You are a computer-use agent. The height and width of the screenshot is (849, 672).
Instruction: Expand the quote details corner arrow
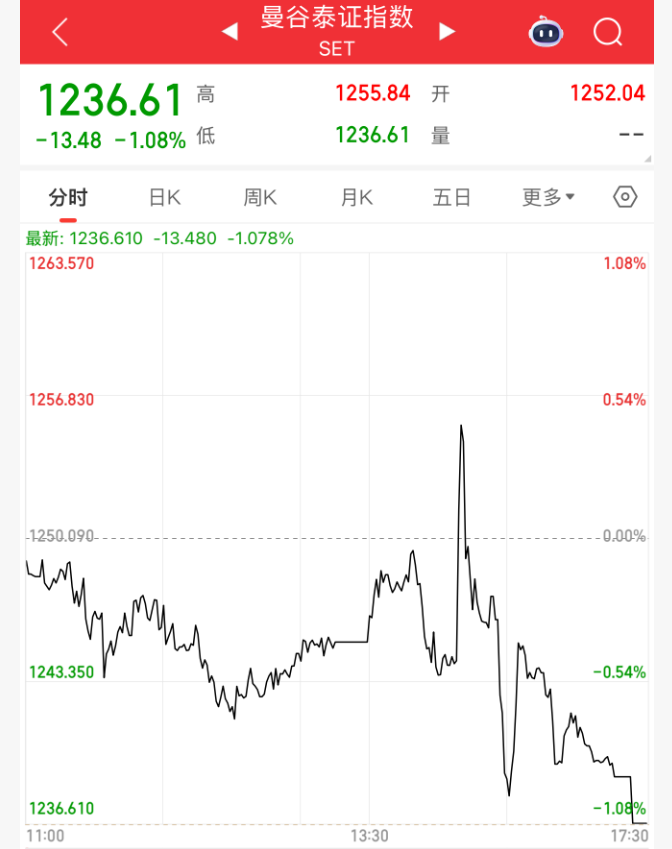(648, 157)
